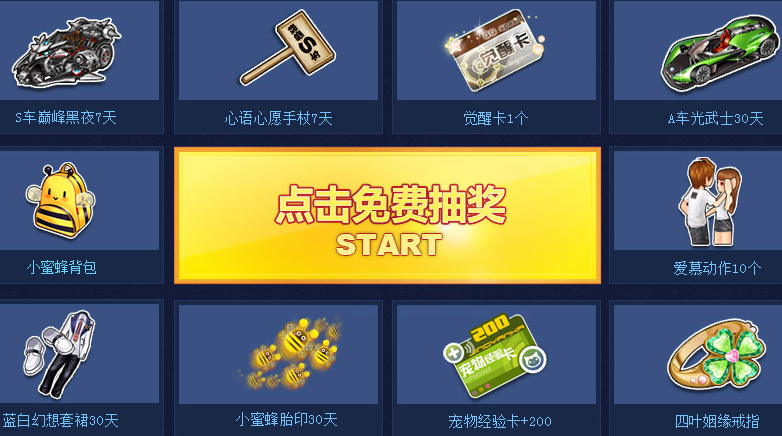The height and width of the screenshot is (436, 782).
Task: Tap the START free lottery draw button
Action: click(x=387, y=216)
